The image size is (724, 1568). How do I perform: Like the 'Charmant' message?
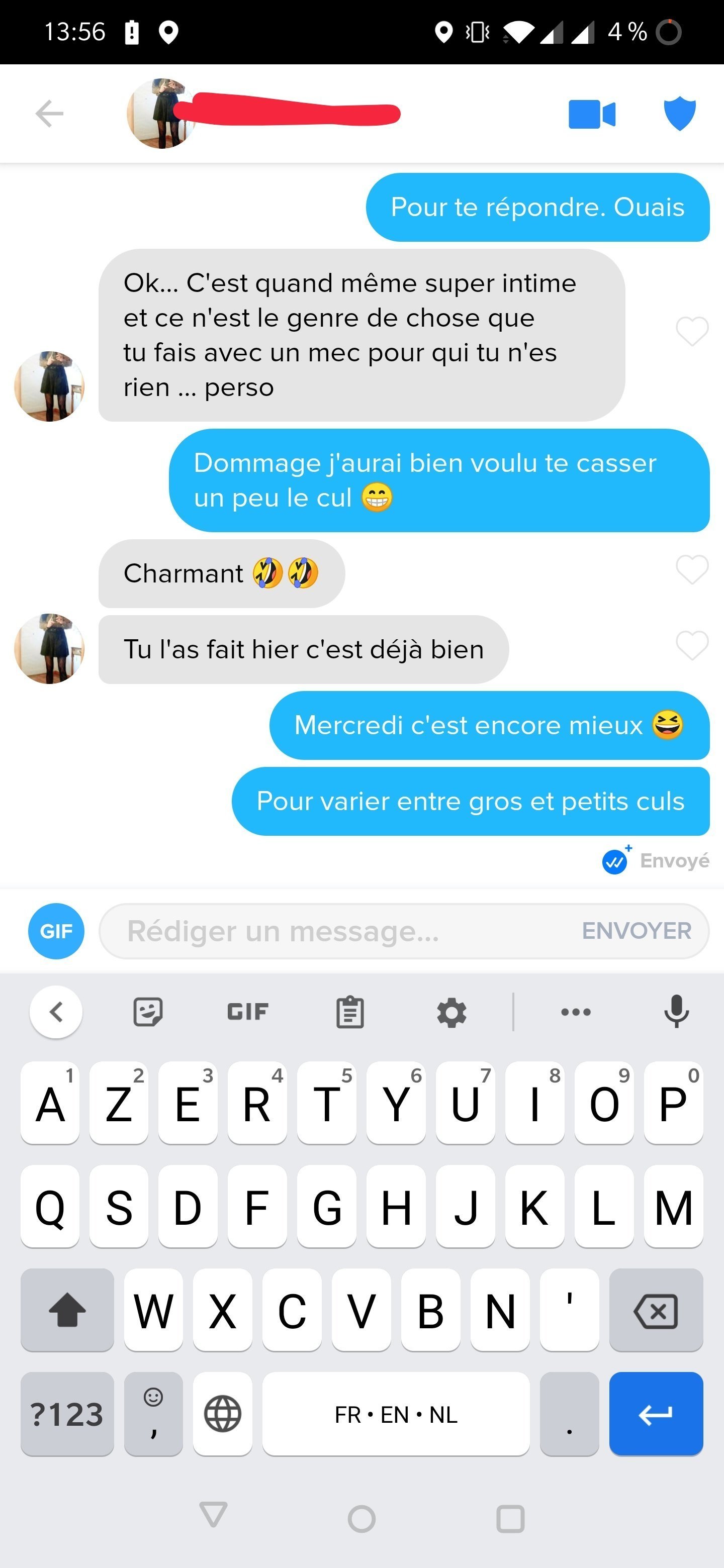[692, 570]
